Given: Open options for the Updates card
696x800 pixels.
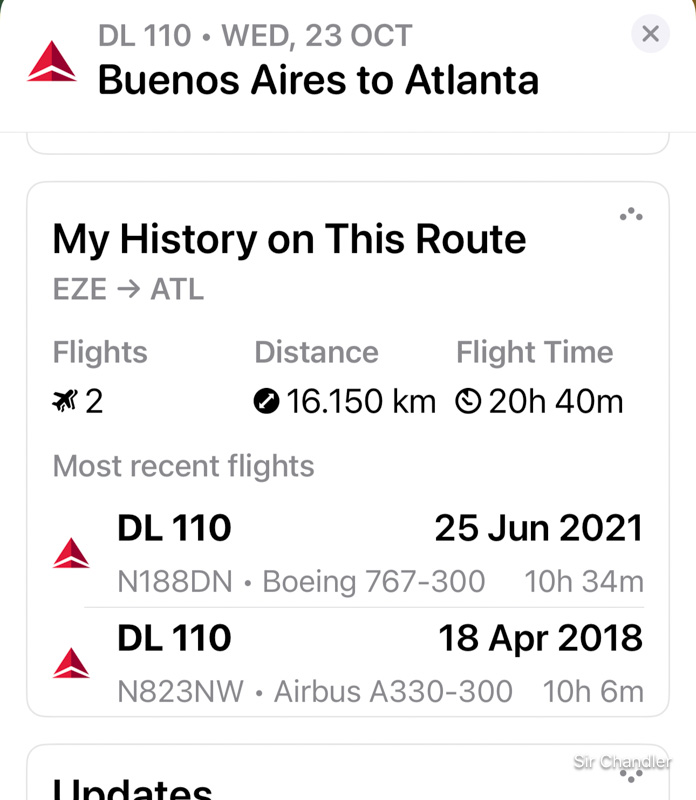Looking at the screenshot, I should click(x=631, y=774).
